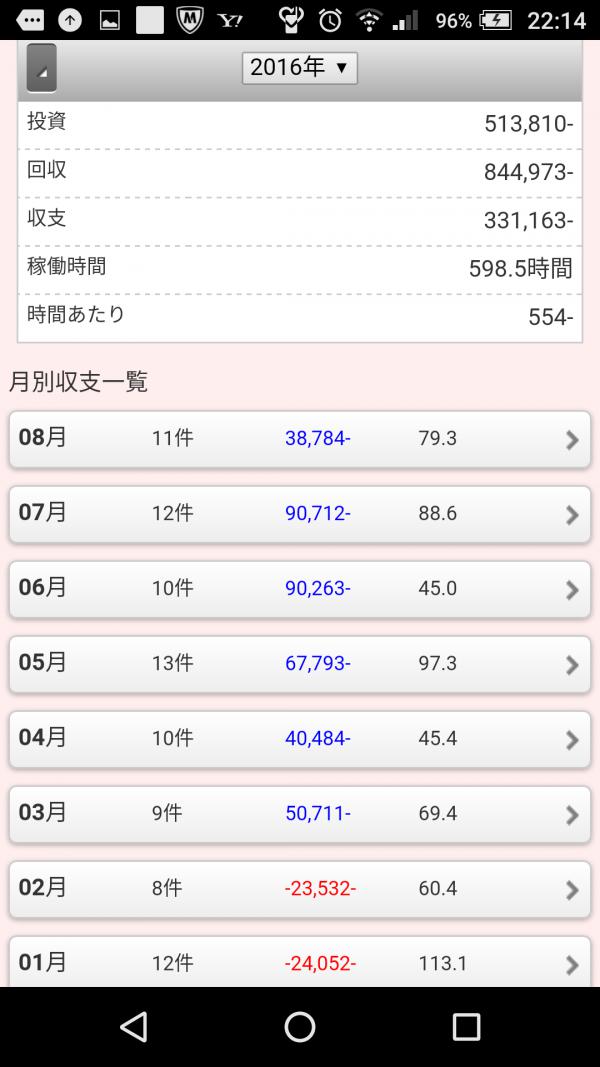Tap the gray button beside the year selector
The width and height of the screenshot is (600, 1067).
point(41,67)
